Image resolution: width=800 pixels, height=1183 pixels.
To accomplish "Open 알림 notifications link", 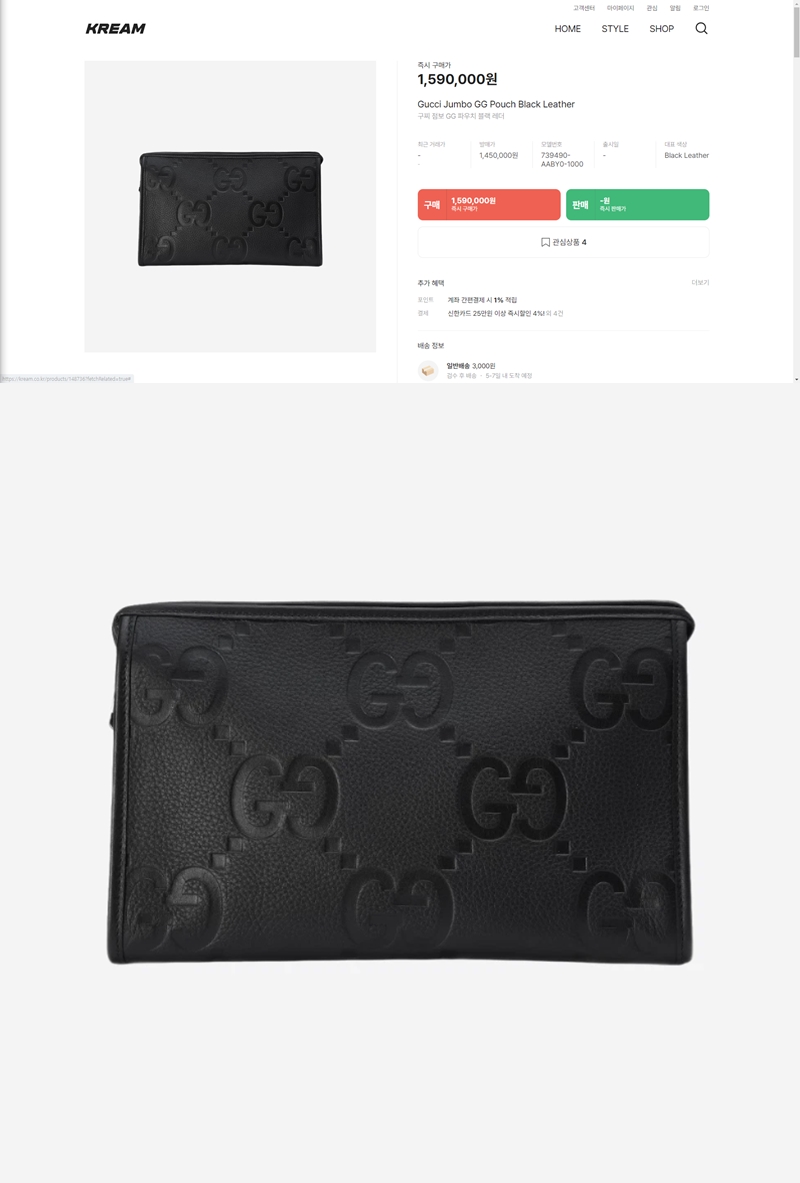I will pyautogui.click(x=675, y=8).
